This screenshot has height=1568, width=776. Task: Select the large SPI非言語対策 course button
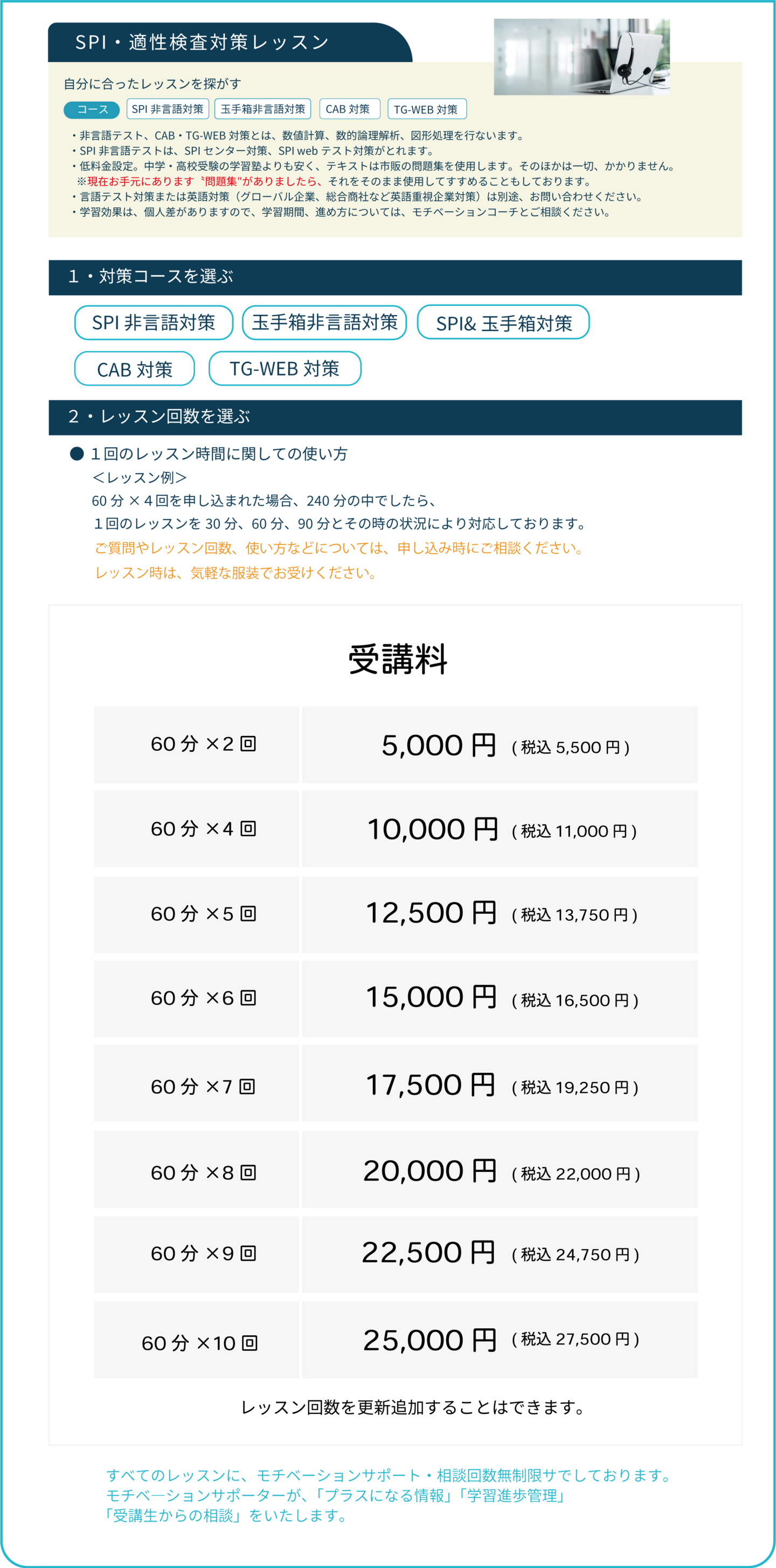(154, 323)
